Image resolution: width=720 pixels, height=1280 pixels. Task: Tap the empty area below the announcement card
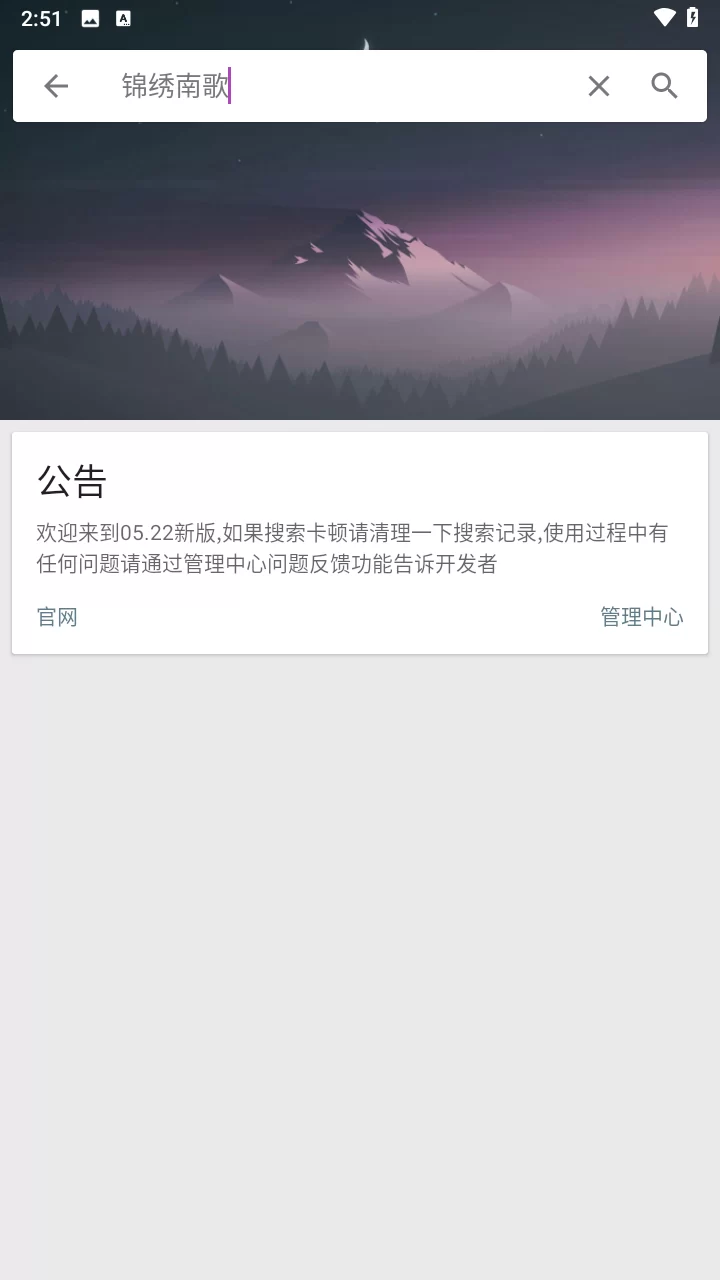coord(360,900)
